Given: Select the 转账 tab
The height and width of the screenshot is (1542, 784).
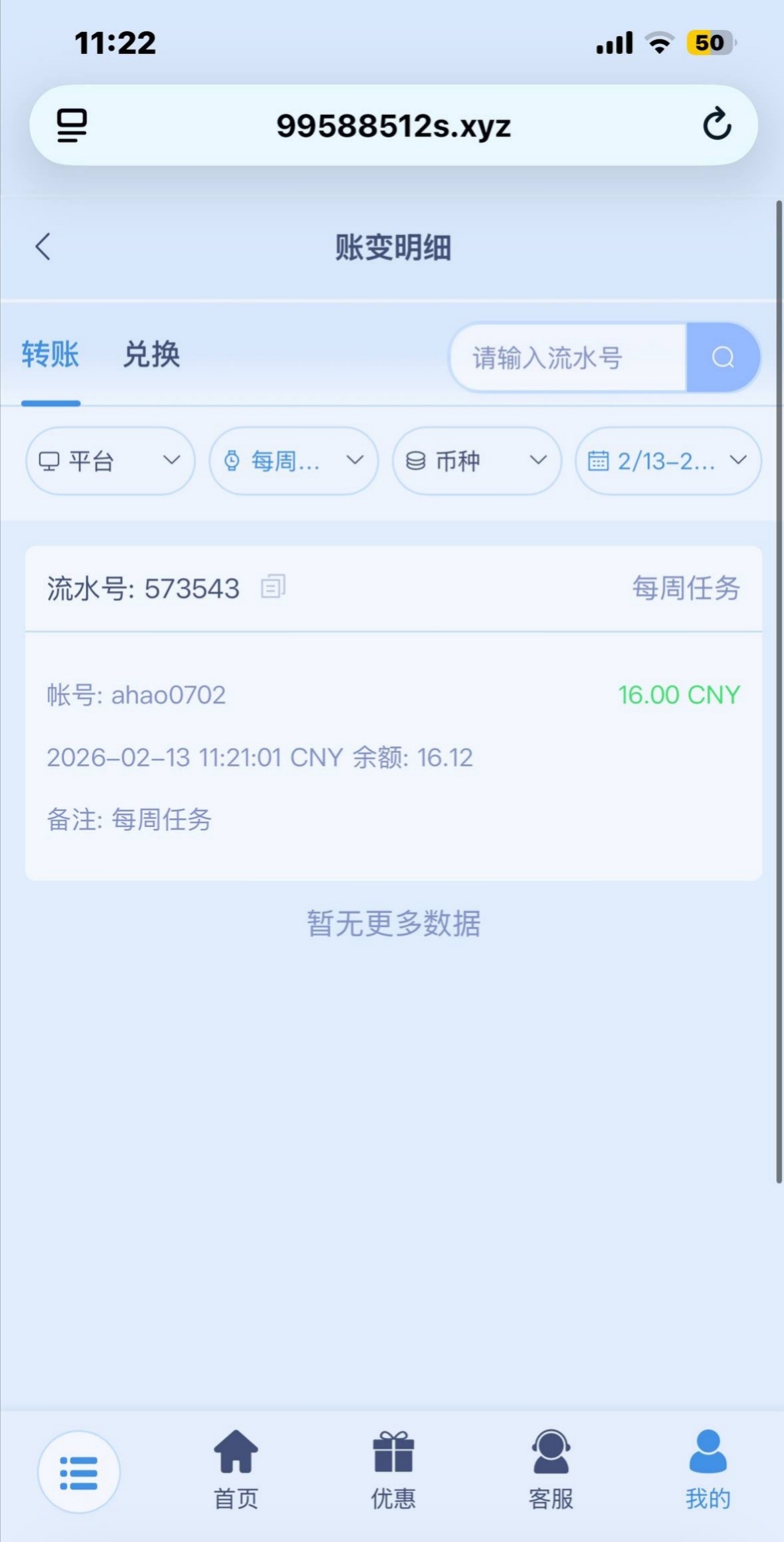Looking at the screenshot, I should (x=51, y=355).
